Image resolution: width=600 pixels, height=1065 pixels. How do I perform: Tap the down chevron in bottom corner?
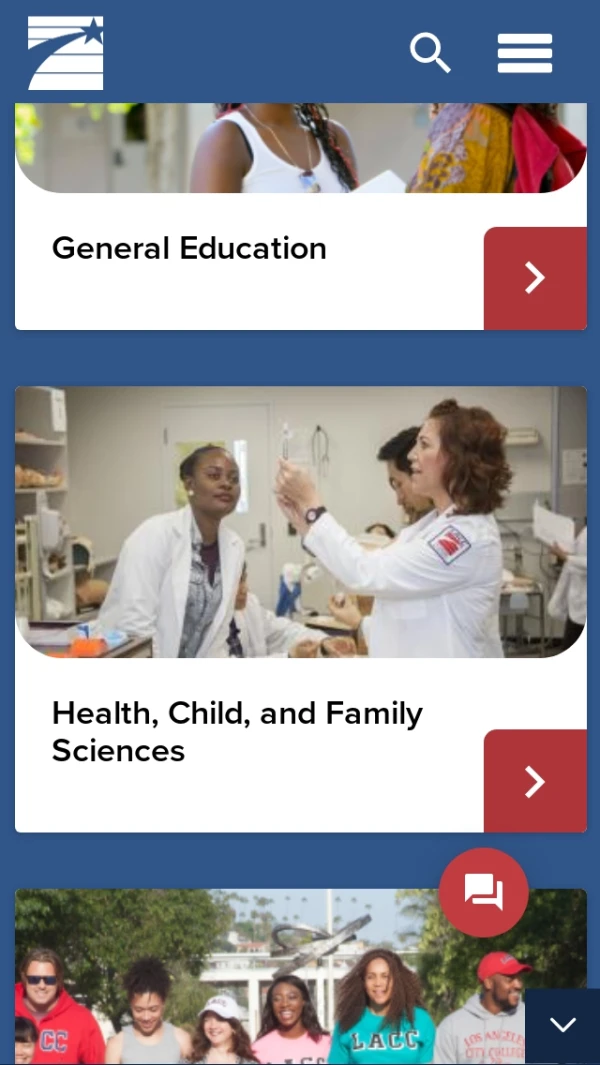point(562,1025)
